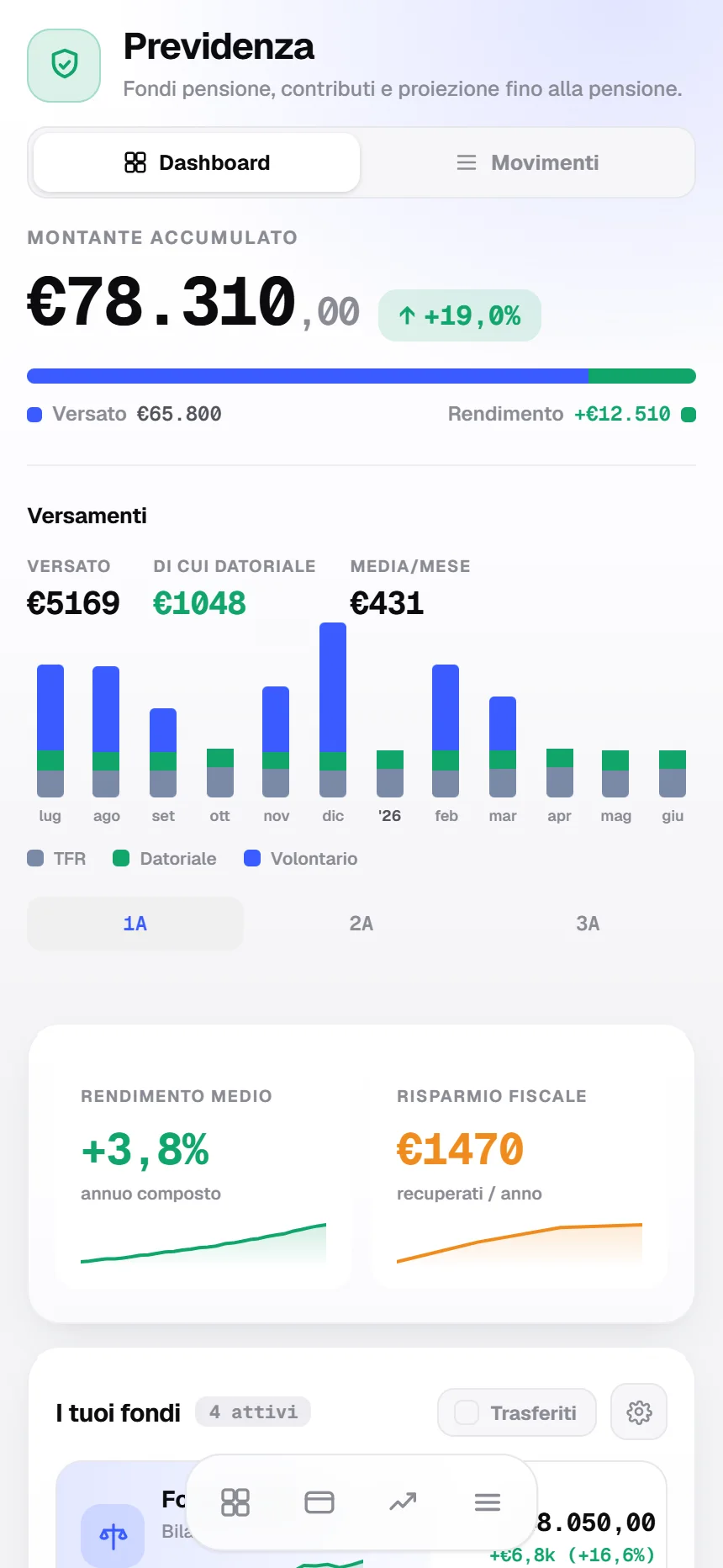Choose the 1A time range
Viewport: 723px width, 1568px height.
point(135,924)
